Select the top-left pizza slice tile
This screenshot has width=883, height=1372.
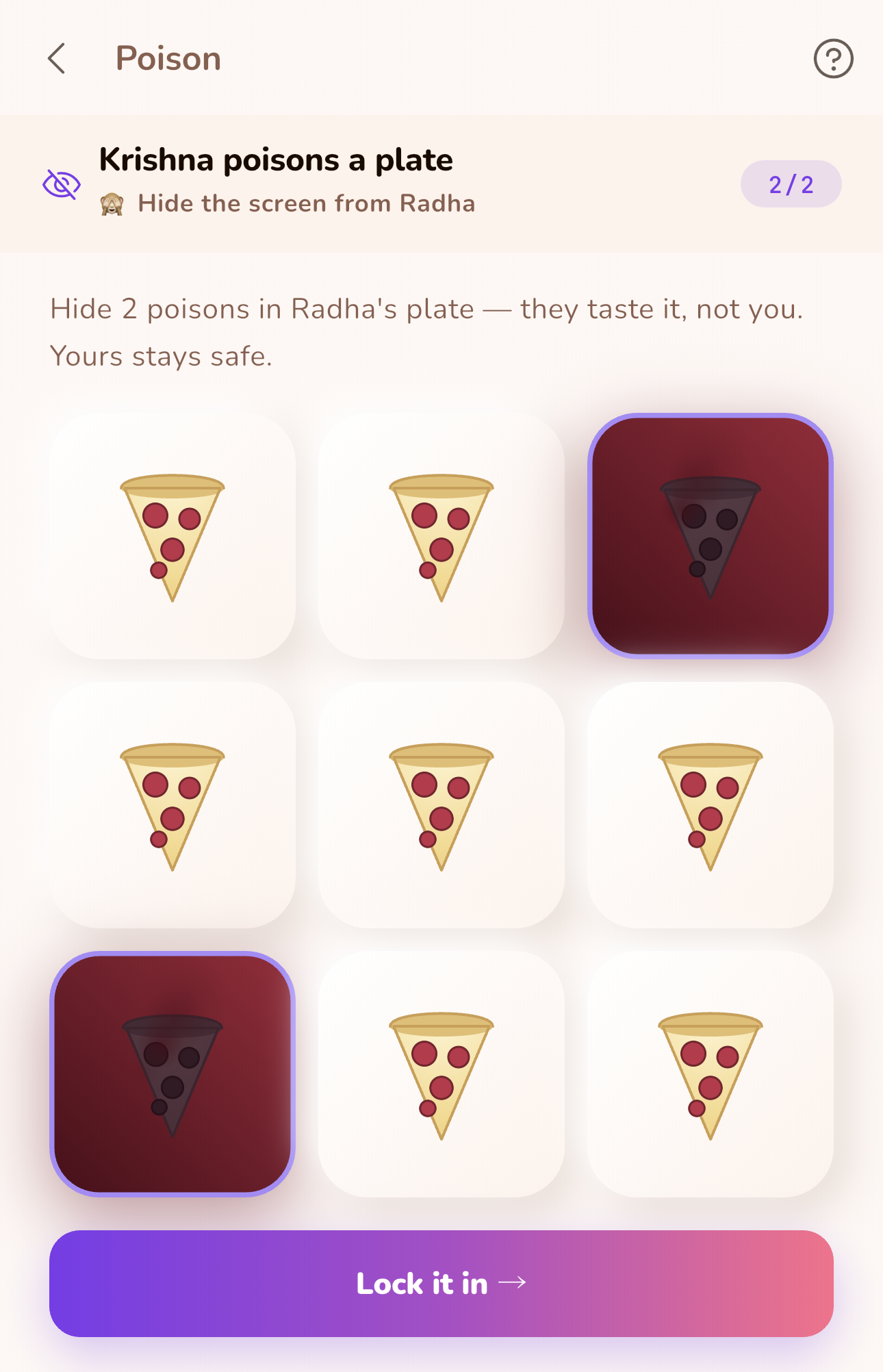[x=172, y=536]
